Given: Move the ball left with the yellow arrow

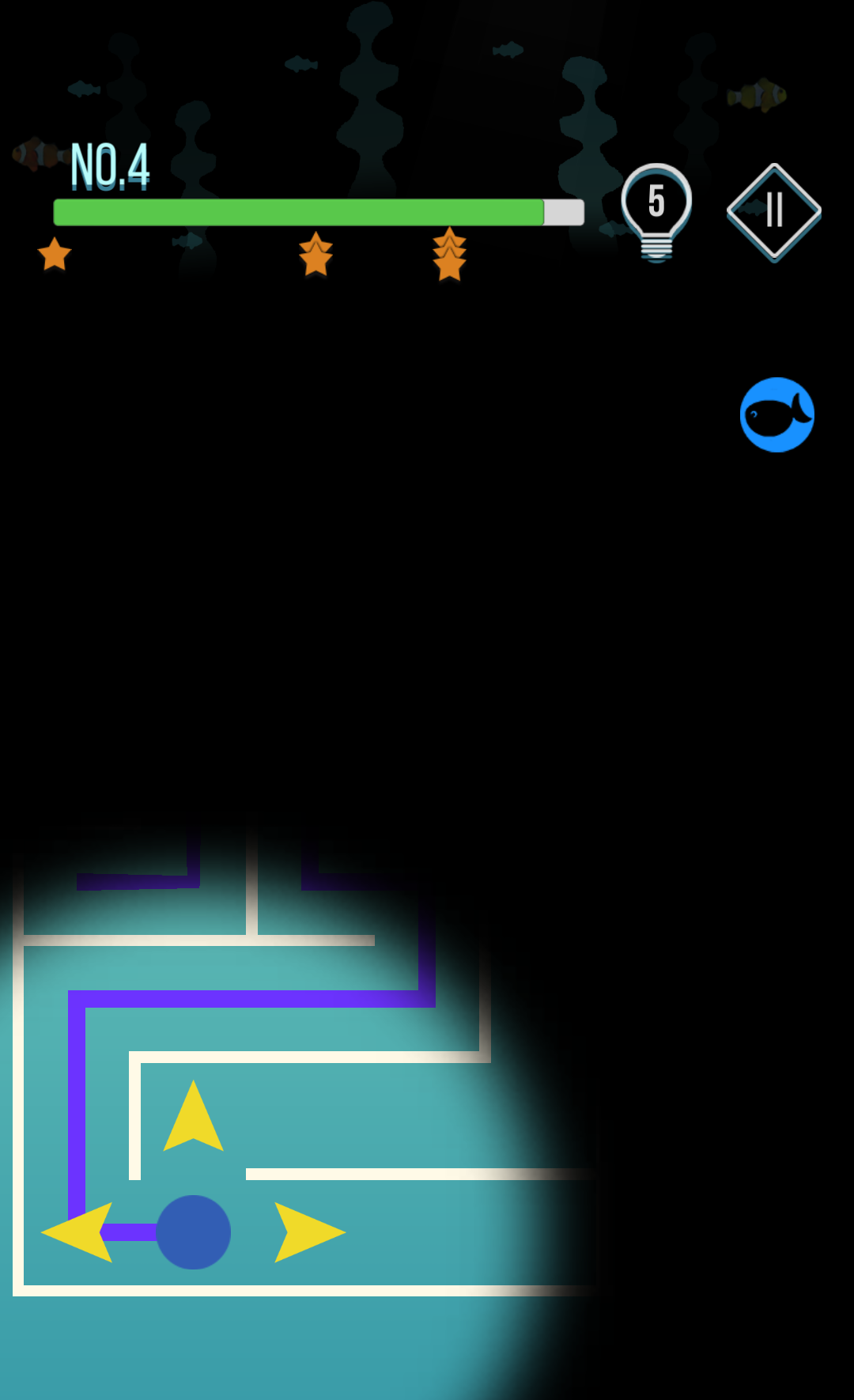Looking at the screenshot, I should pyautogui.click(x=77, y=1232).
